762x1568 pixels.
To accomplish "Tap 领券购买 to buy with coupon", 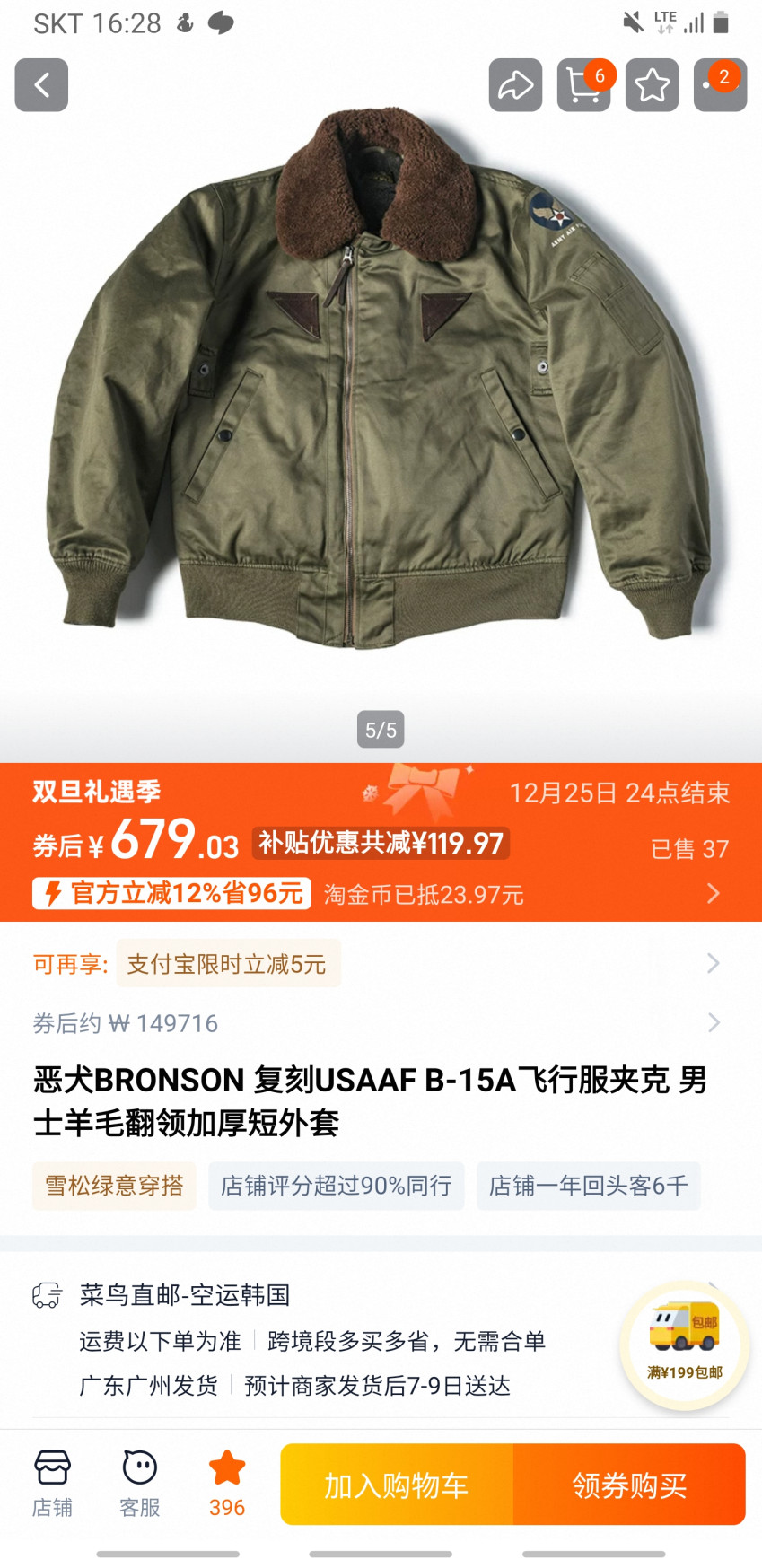I will (629, 1485).
